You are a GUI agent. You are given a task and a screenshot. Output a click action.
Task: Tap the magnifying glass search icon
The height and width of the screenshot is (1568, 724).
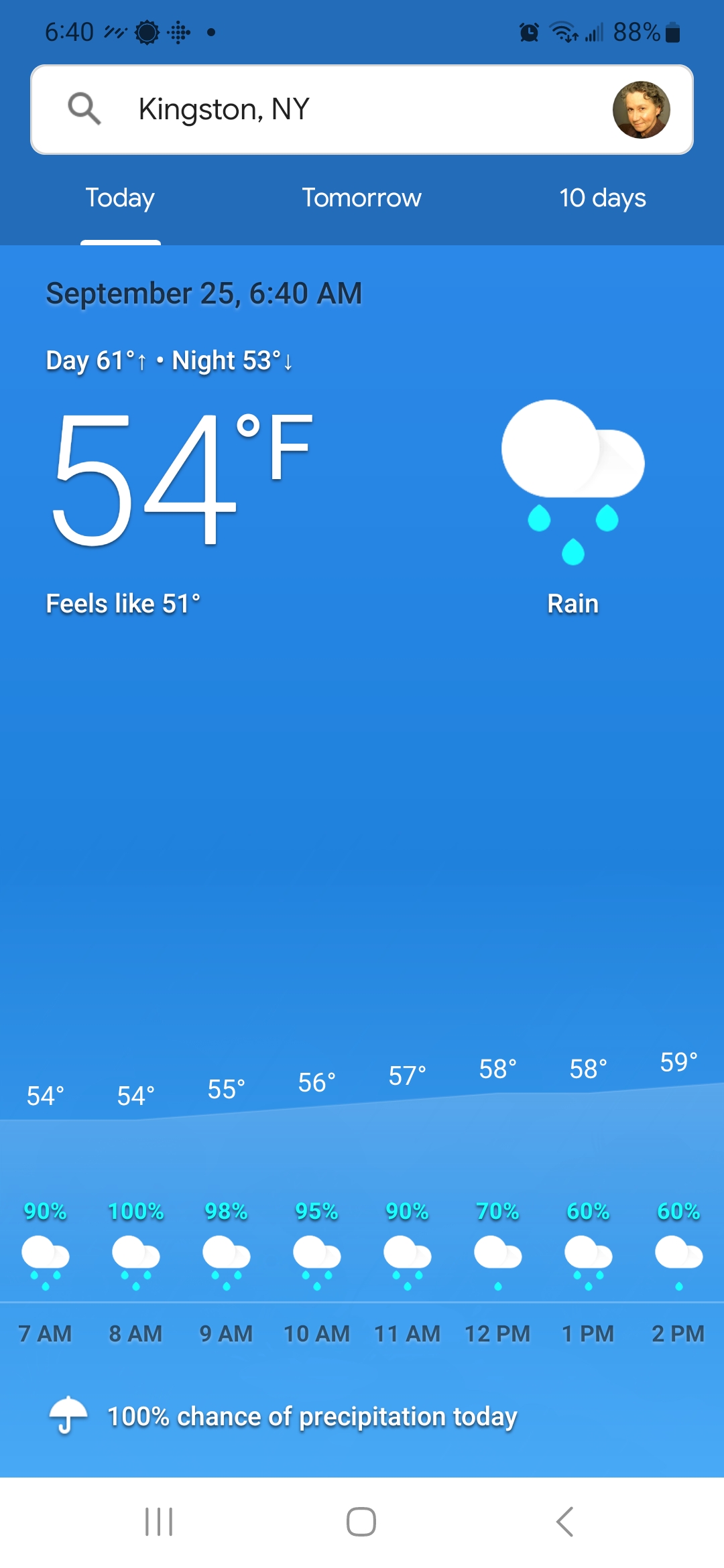point(84,109)
